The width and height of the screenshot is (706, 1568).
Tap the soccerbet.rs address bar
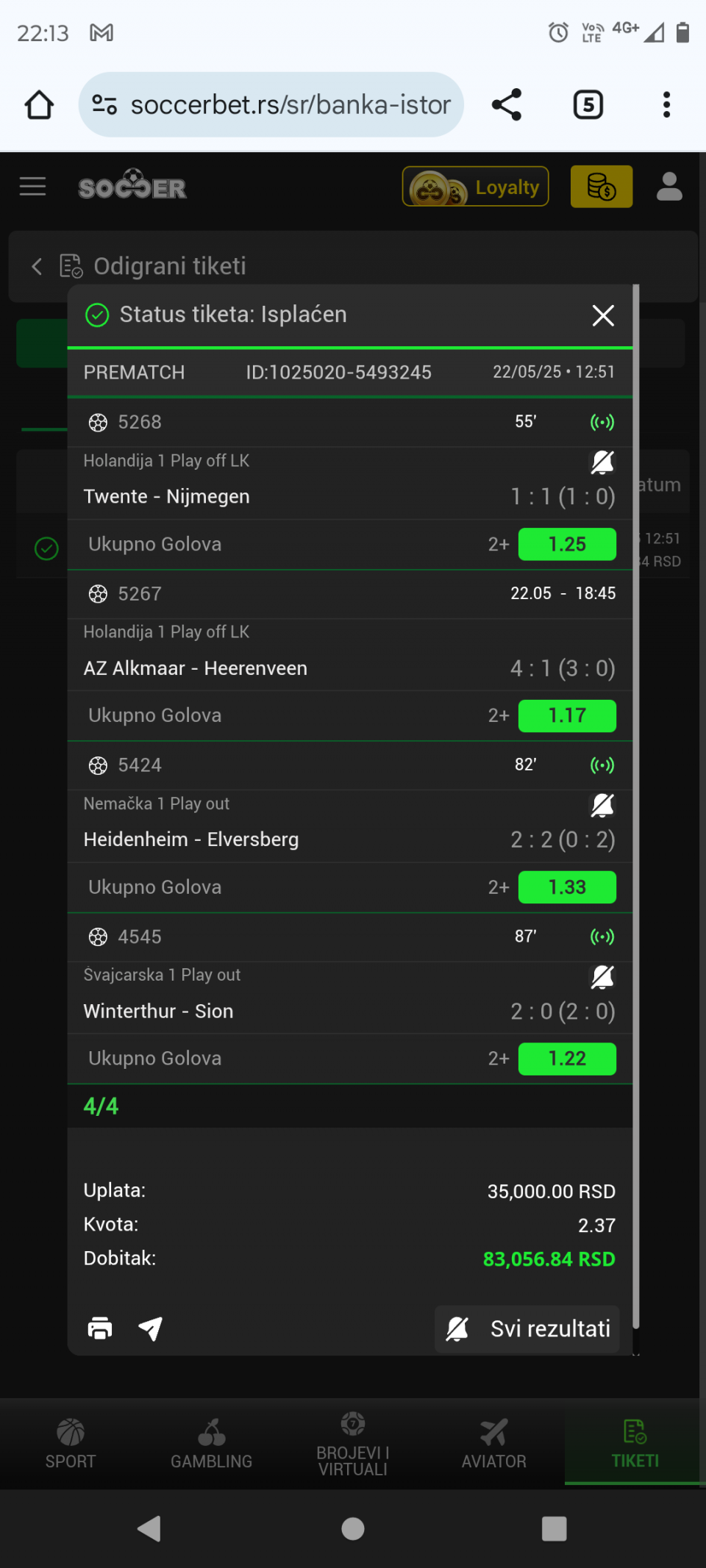[271, 104]
